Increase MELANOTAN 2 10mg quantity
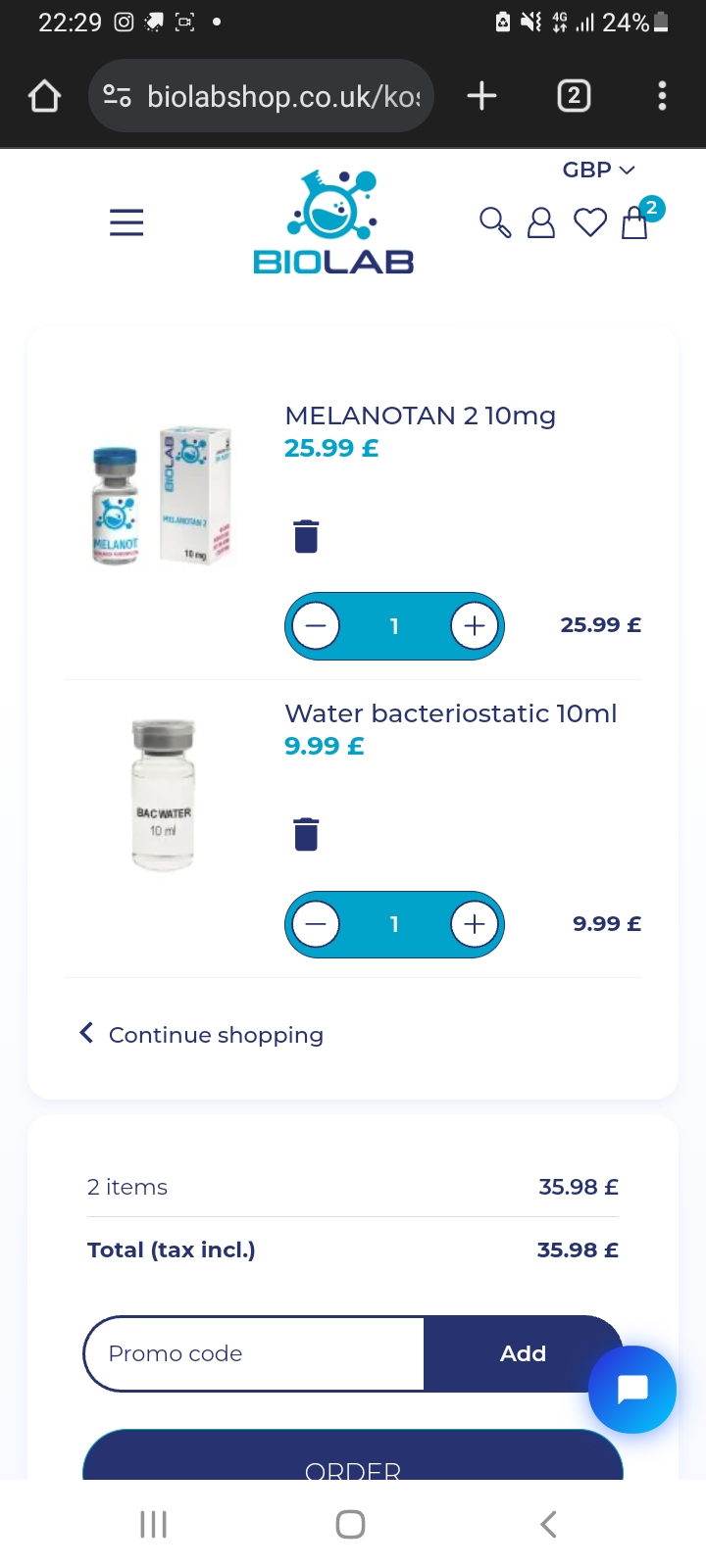The width and height of the screenshot is (706, 1568). coord(475,626)
